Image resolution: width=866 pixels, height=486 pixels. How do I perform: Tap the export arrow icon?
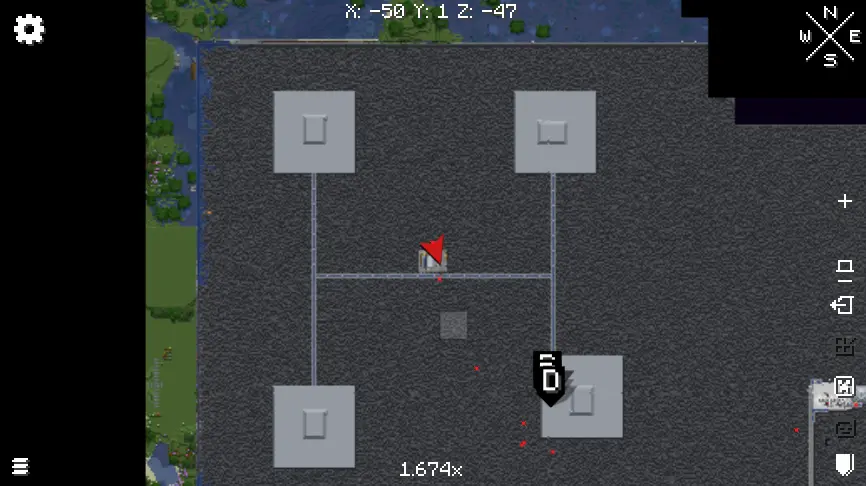843,305
